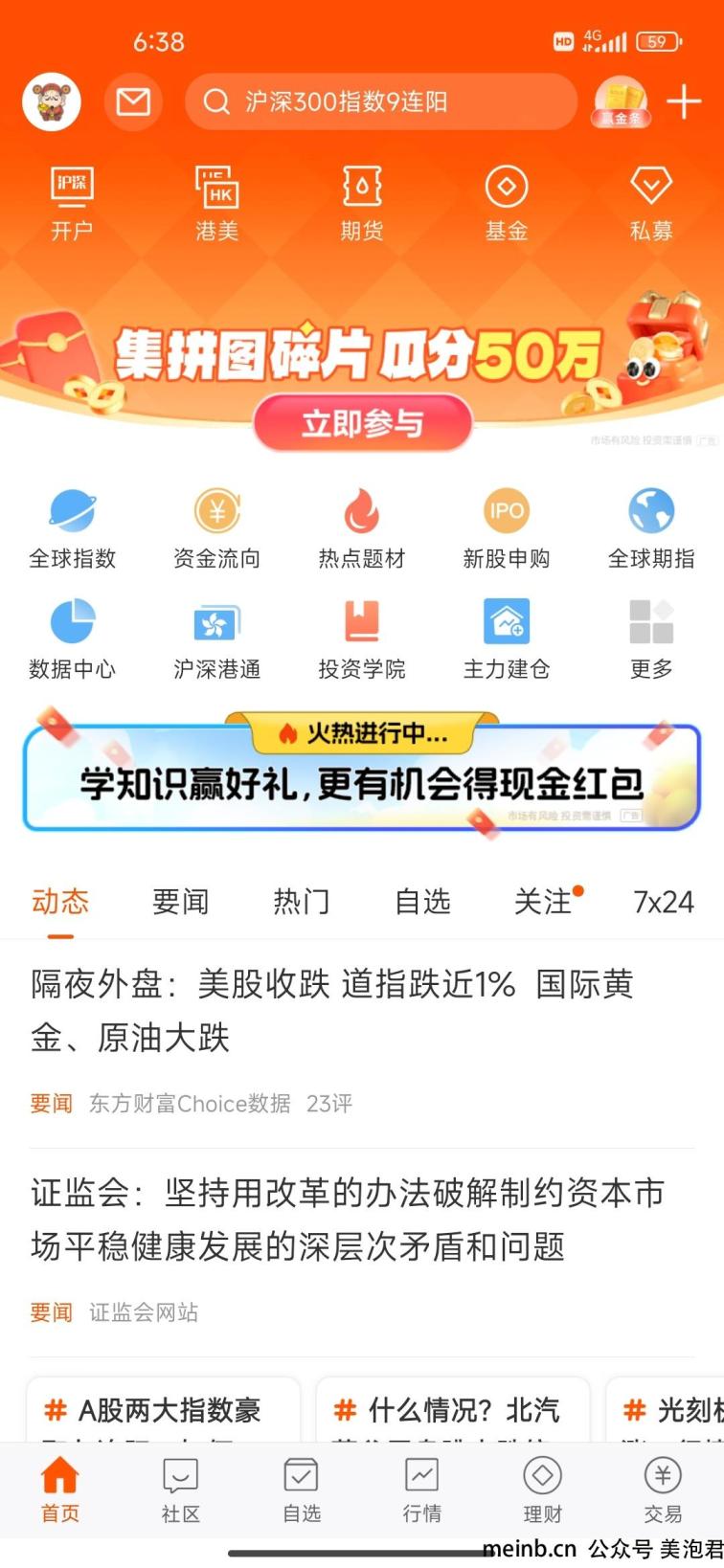Screen dimensions: 724x1568
Task: Open 新股申购
Action: click(x=506, y=528)
